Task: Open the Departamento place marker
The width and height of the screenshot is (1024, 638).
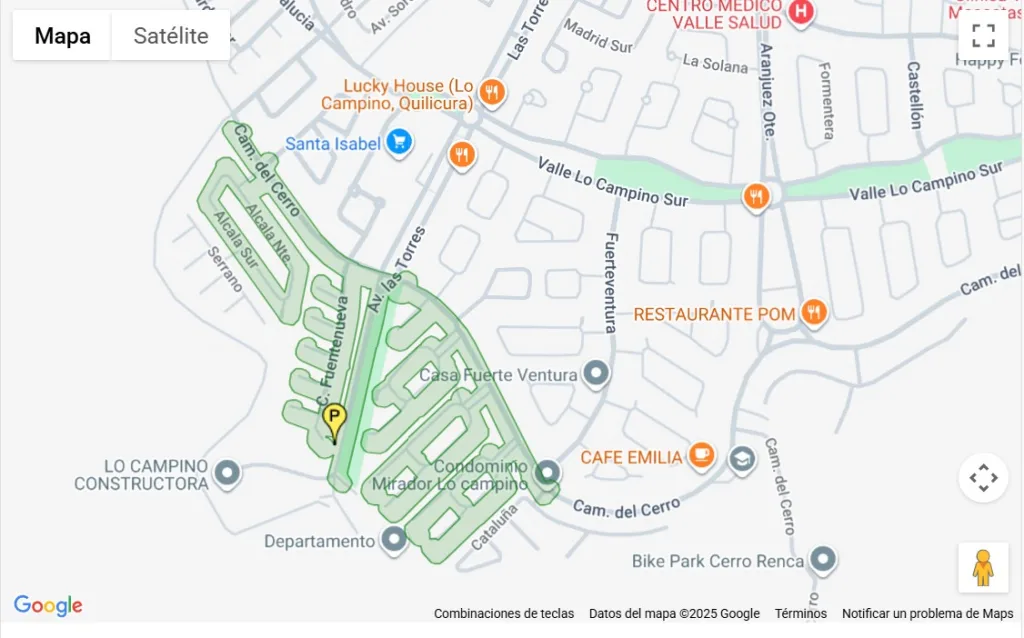Action: pyautogui.click(x=395, y=541)
